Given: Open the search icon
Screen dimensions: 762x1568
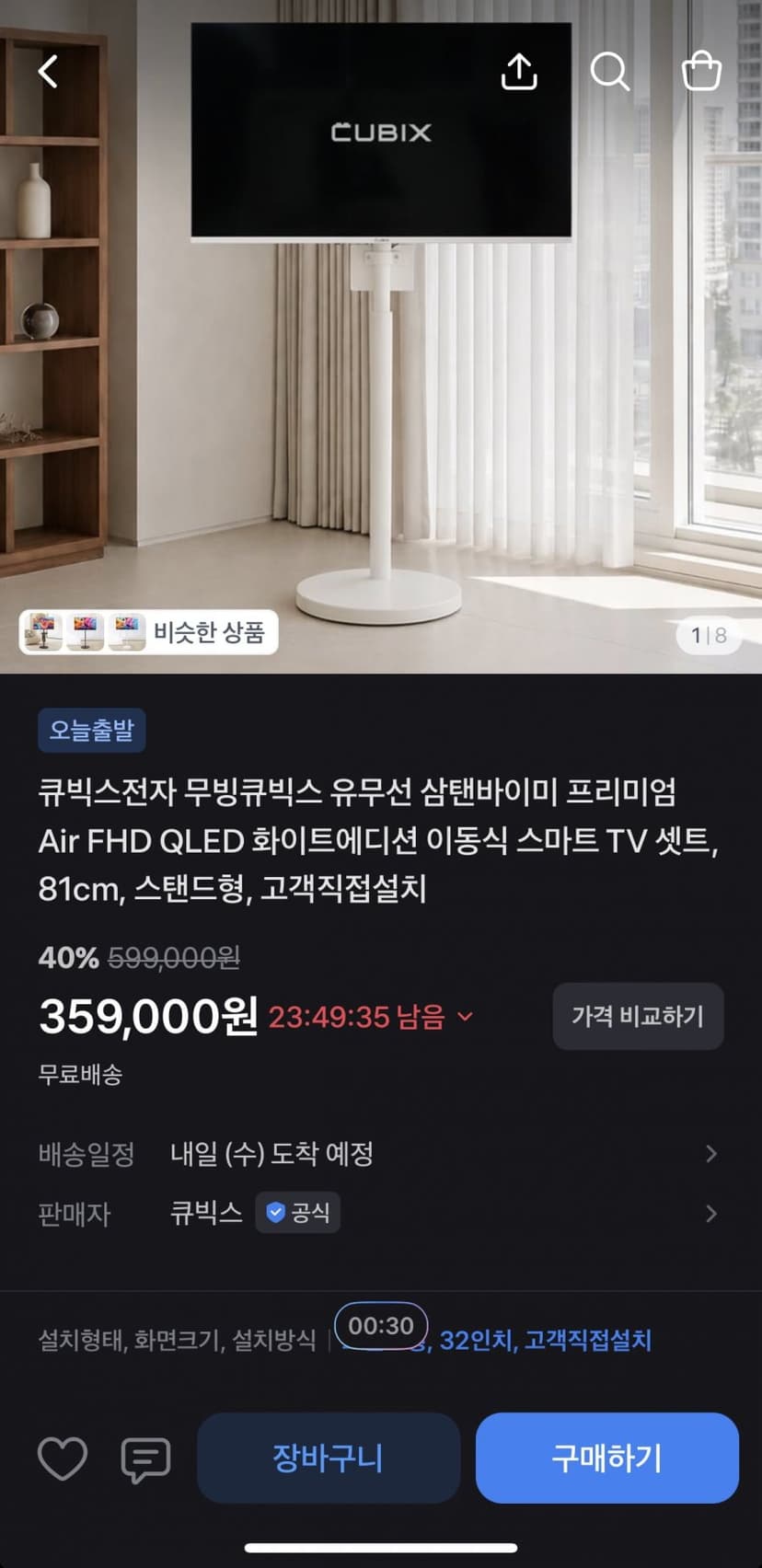Looking at the screenshot, I should (610, 71).
